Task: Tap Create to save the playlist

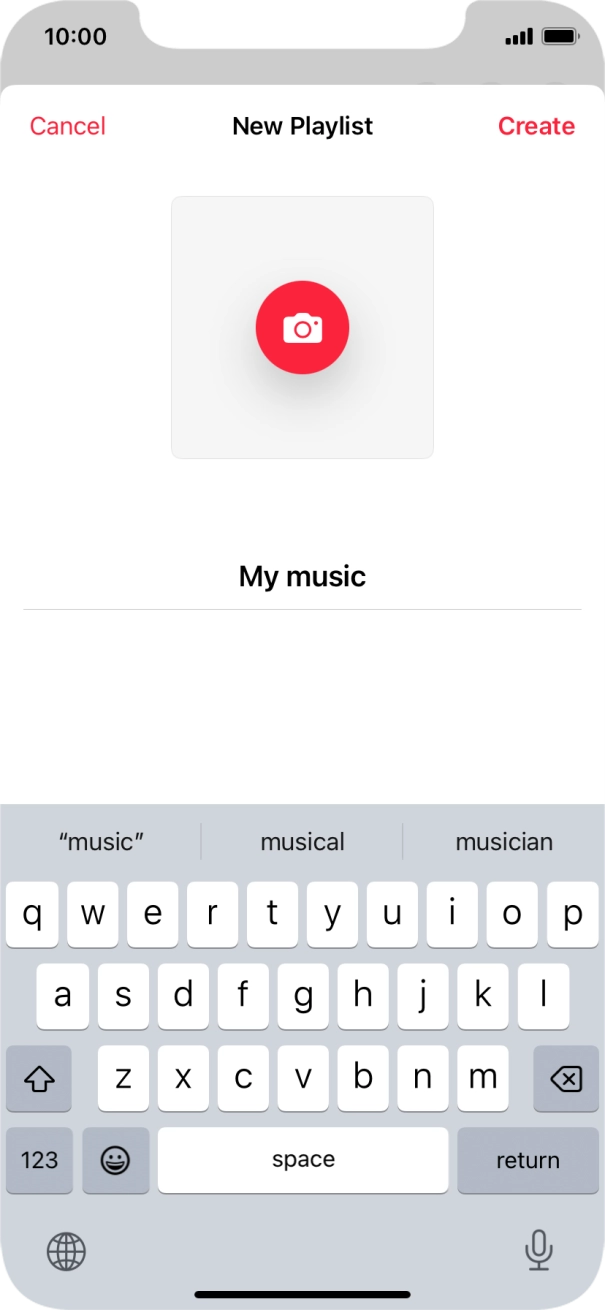Action: [536, 126]
